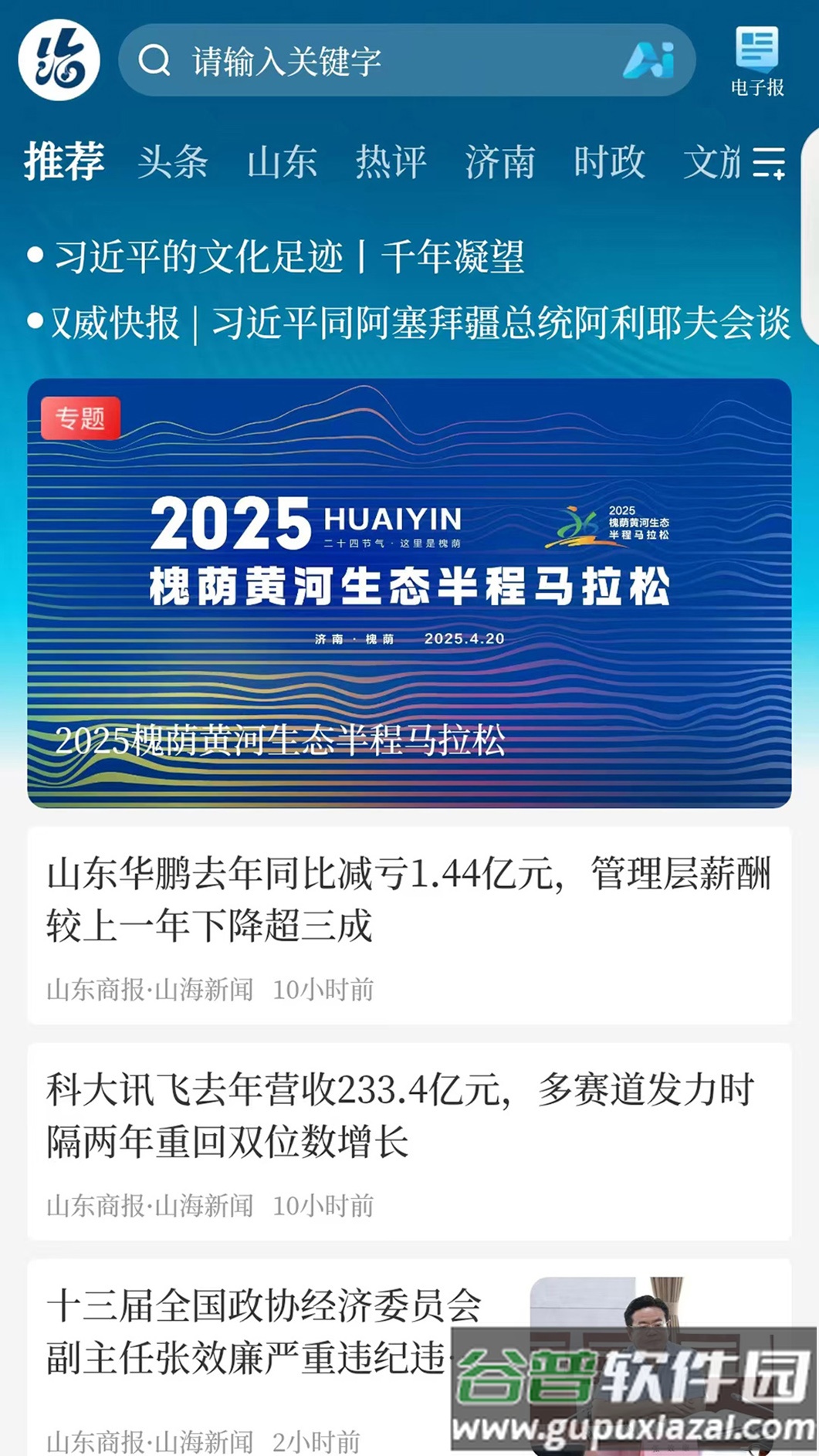Open the 槐荫黄河生态半程马拉松 special topic banner
This screenshot has height=1456, width=819.
pos(409,593)
